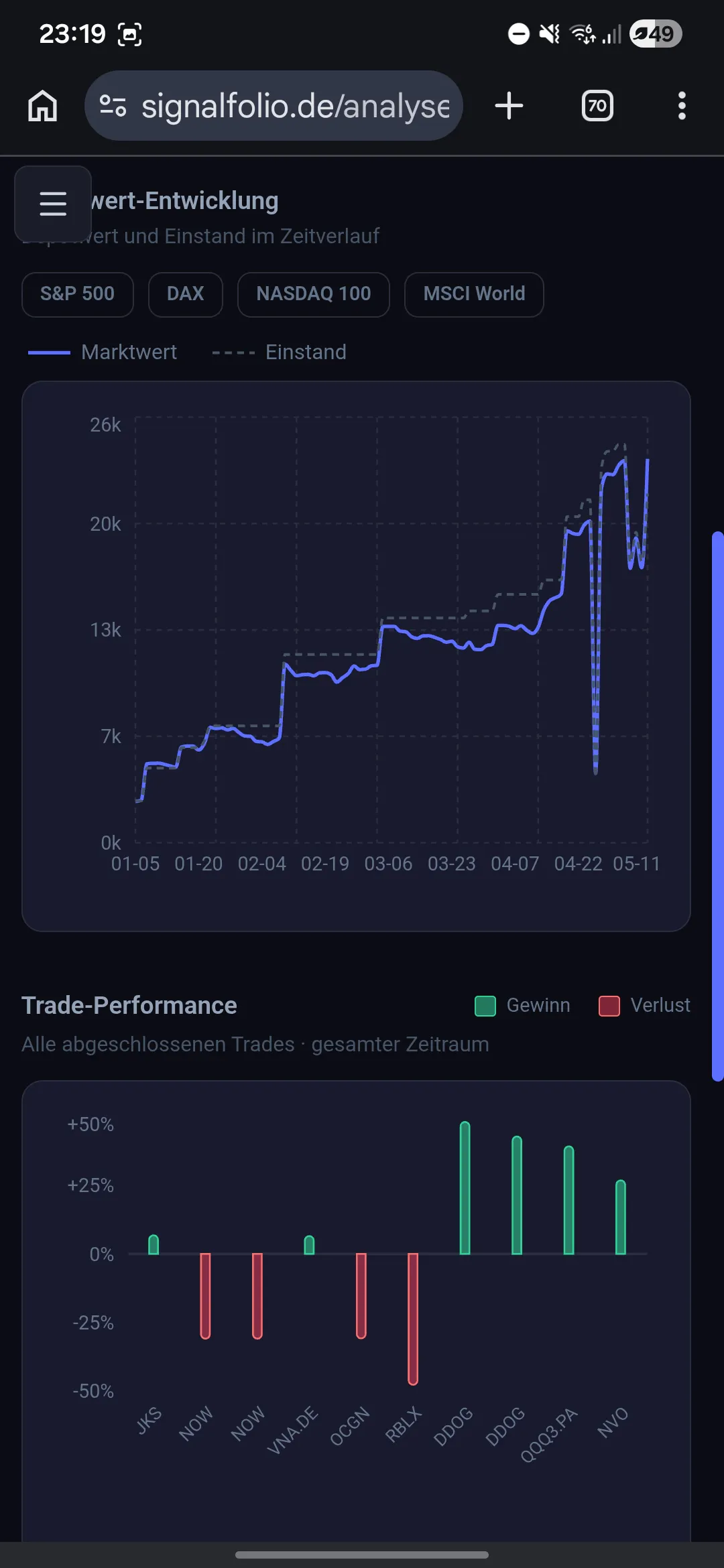Go to the browser home page
Viewport: 724px width, 1568px height.
point(43,106)
